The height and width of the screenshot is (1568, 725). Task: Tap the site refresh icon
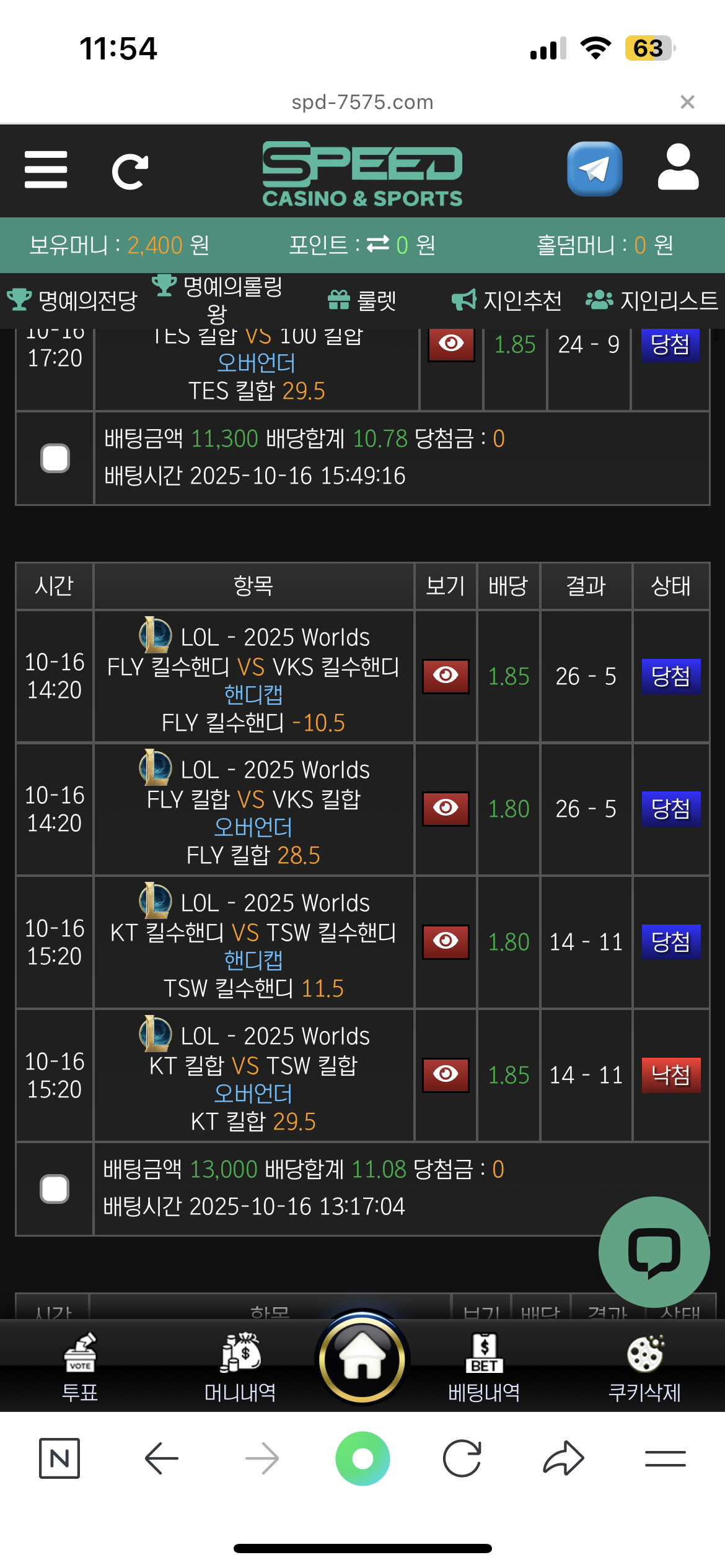point(130,171)
